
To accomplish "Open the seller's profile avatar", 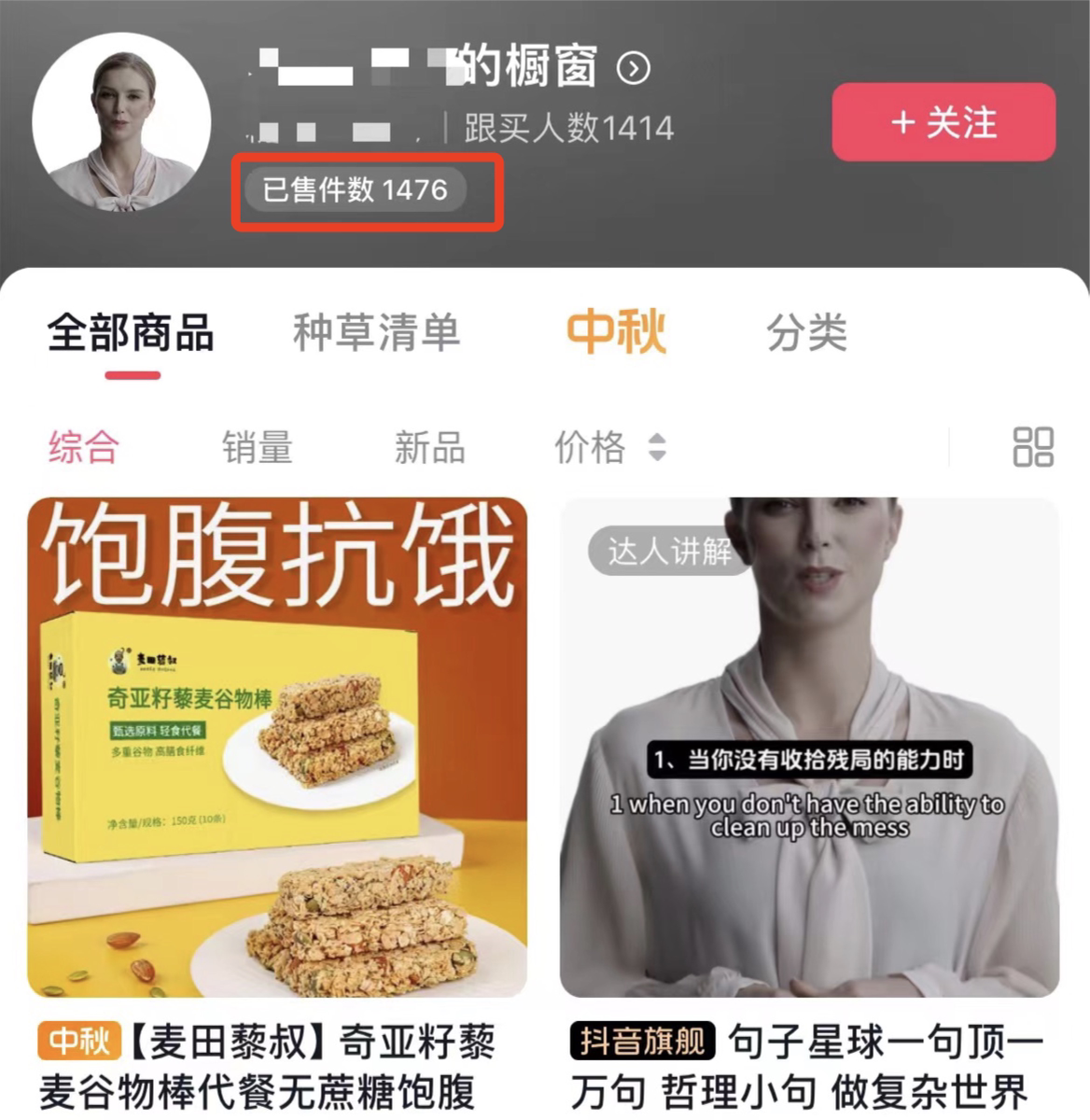I will [x=121, y=120].
